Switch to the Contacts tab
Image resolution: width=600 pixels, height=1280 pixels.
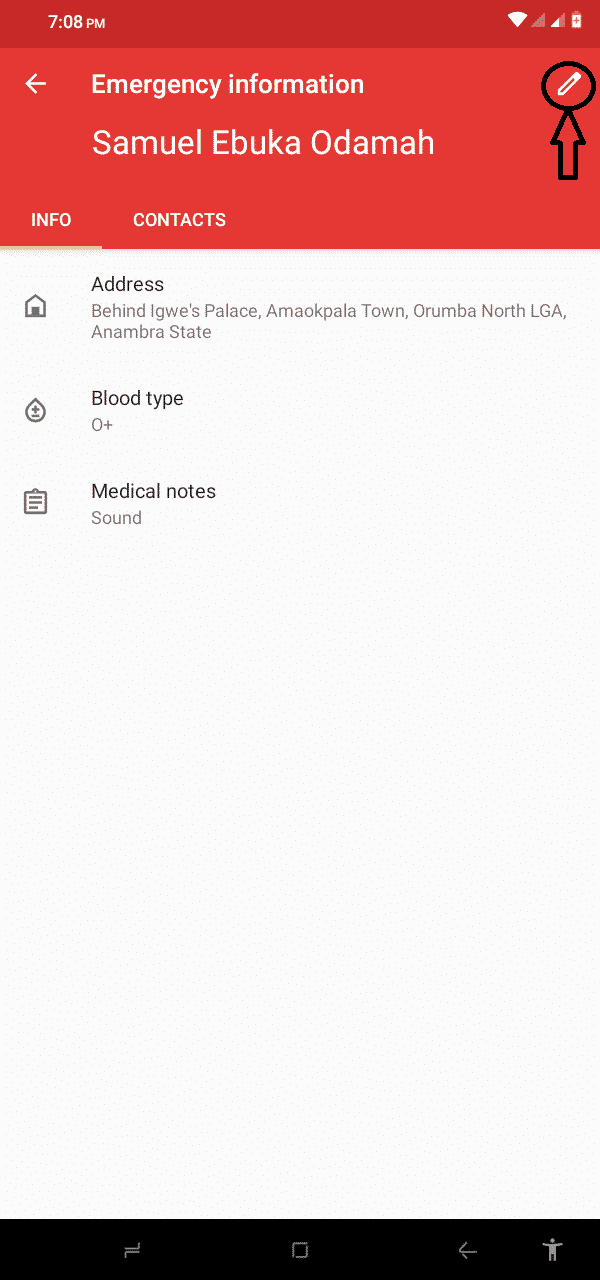[x=179, y=220]
